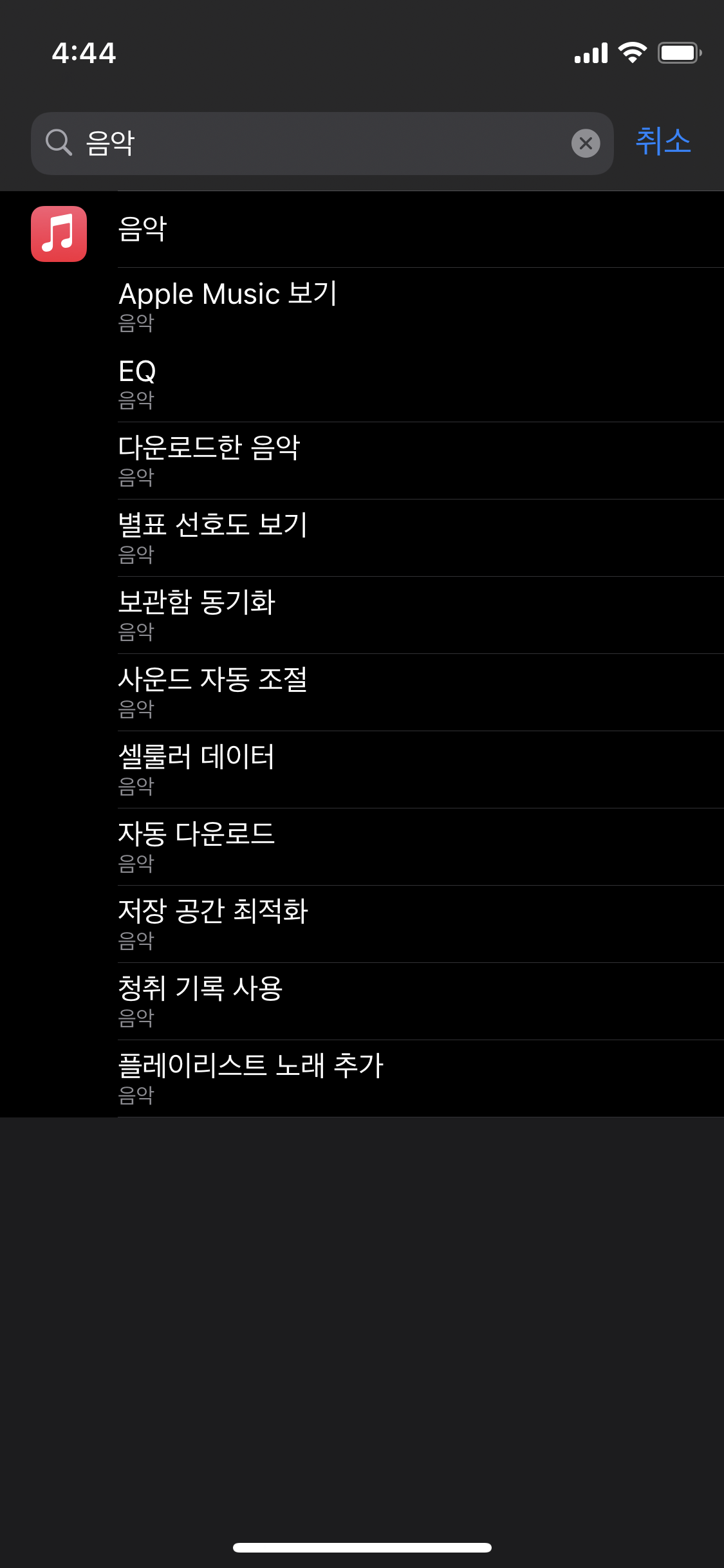Tap the search field containing 음악
The image size is (724, 1568).
309,143
